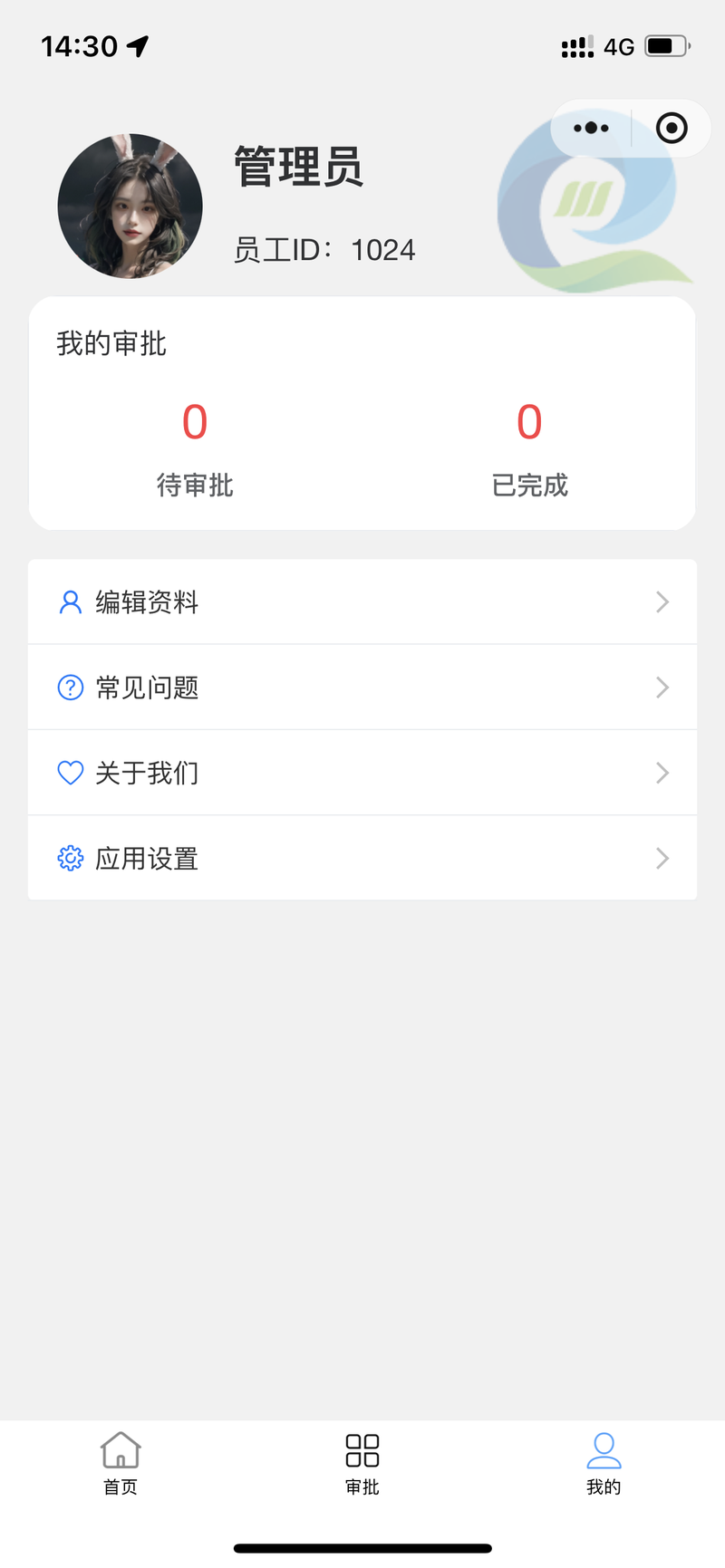Select the 我的 tab

604,1463
